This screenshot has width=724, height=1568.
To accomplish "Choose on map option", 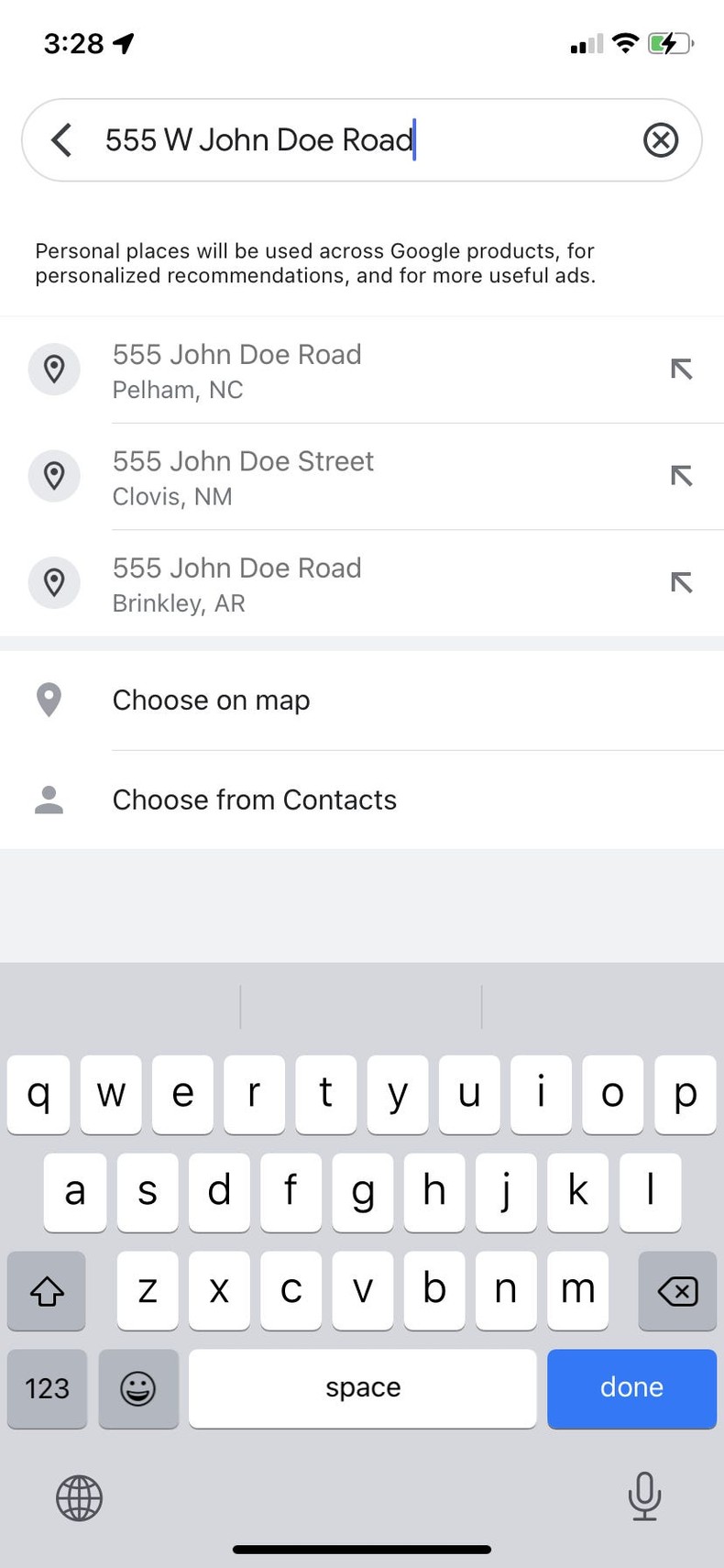I will [211, 700].
